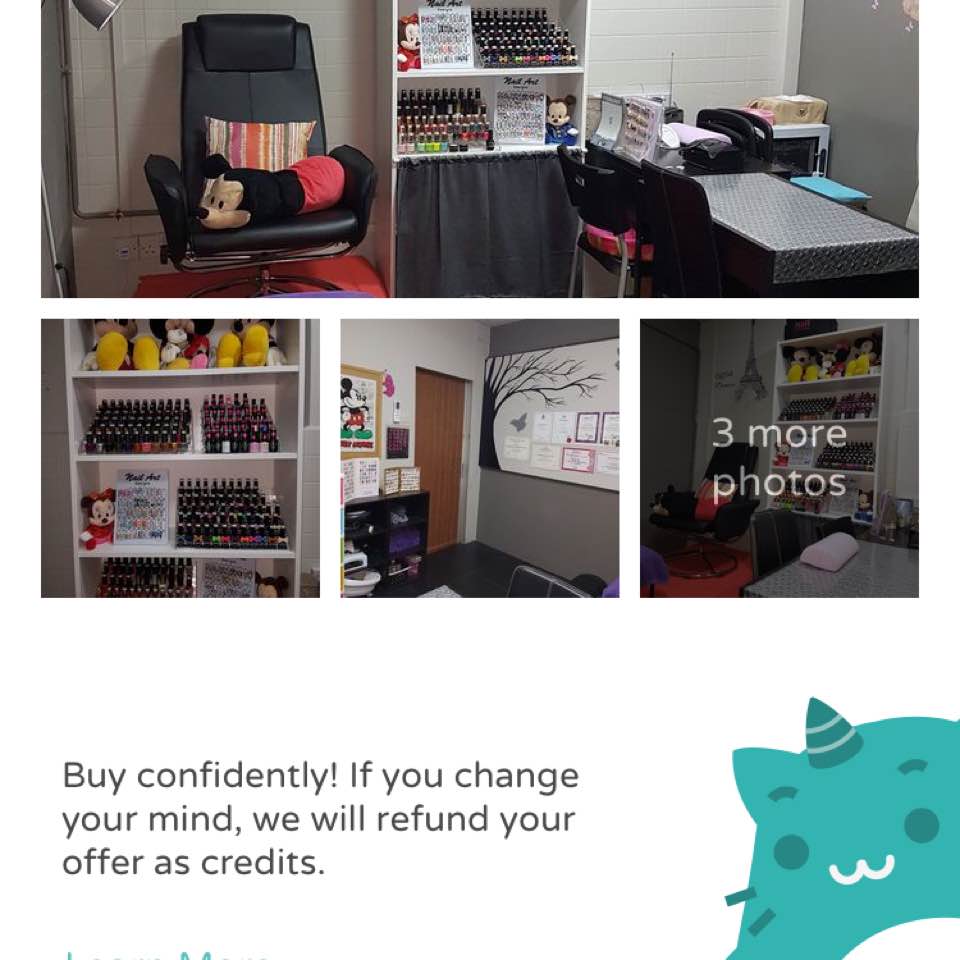
Task: Open the large salon chair photo
Action: click(x=480, y=150)
